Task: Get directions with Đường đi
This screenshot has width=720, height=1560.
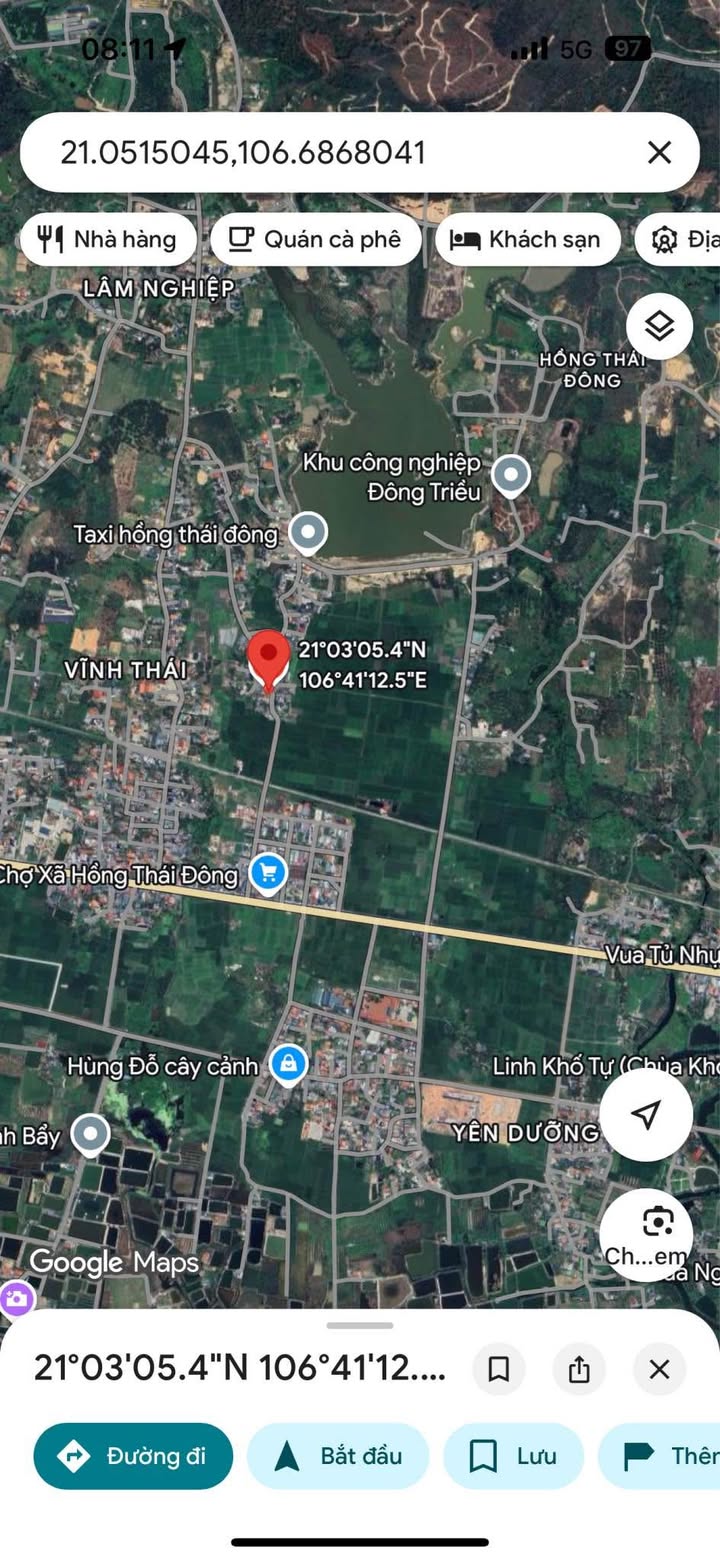Action: pyautogui.click(x=133, y=1456)
